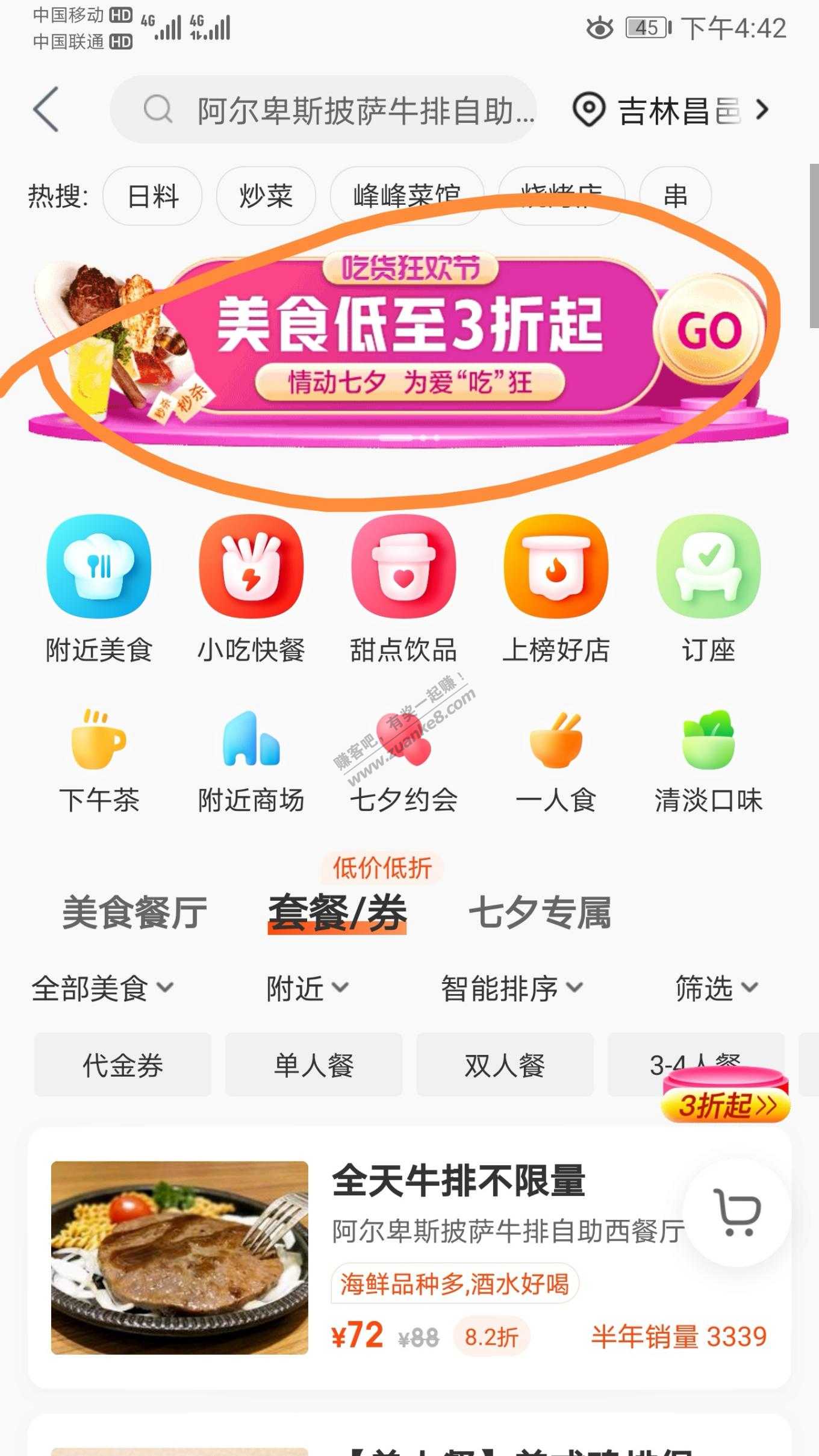Expand the 智能排序 sorting dropdown
819x1456 pixels.
coord(512,988)
